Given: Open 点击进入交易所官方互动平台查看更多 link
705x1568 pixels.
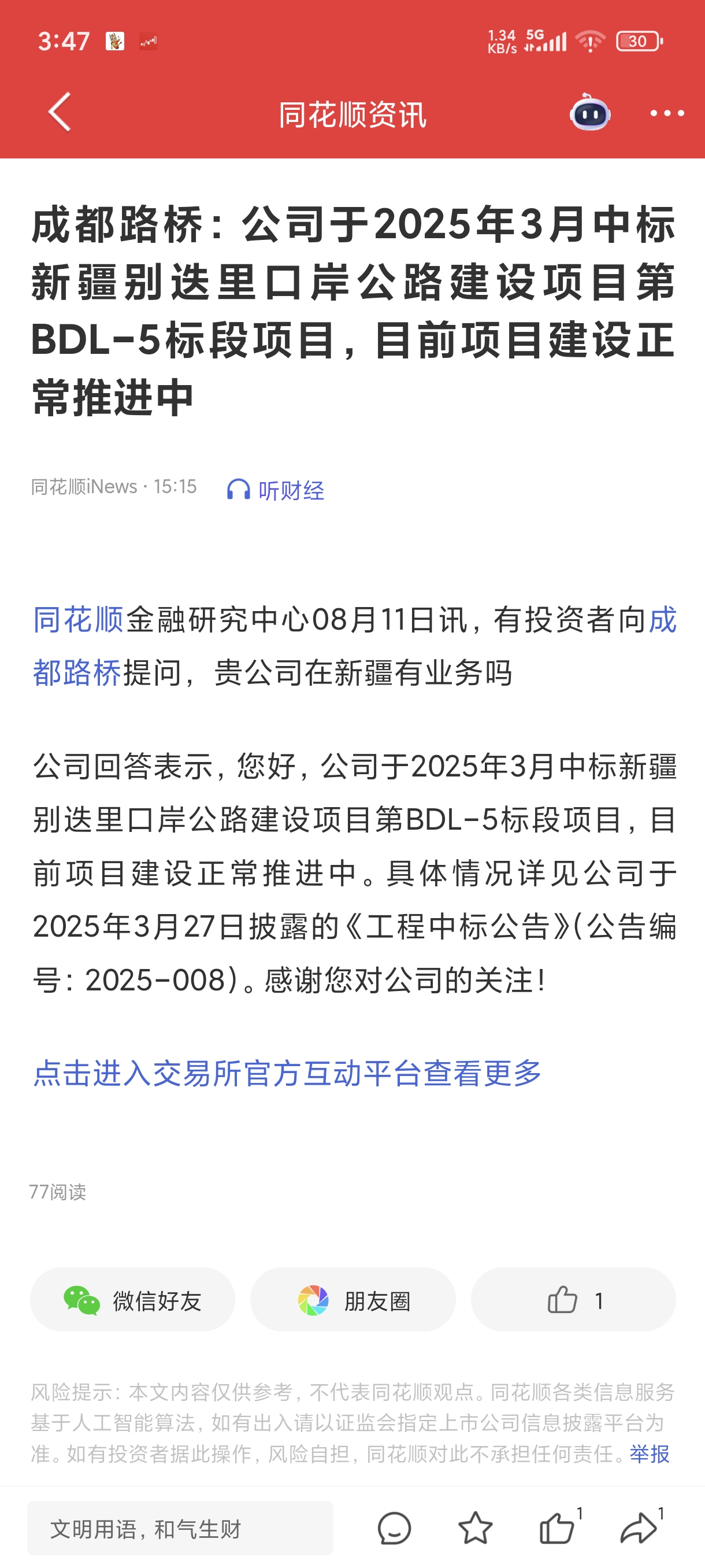Looking at the screenshot, I should (x=287, y=1073).
